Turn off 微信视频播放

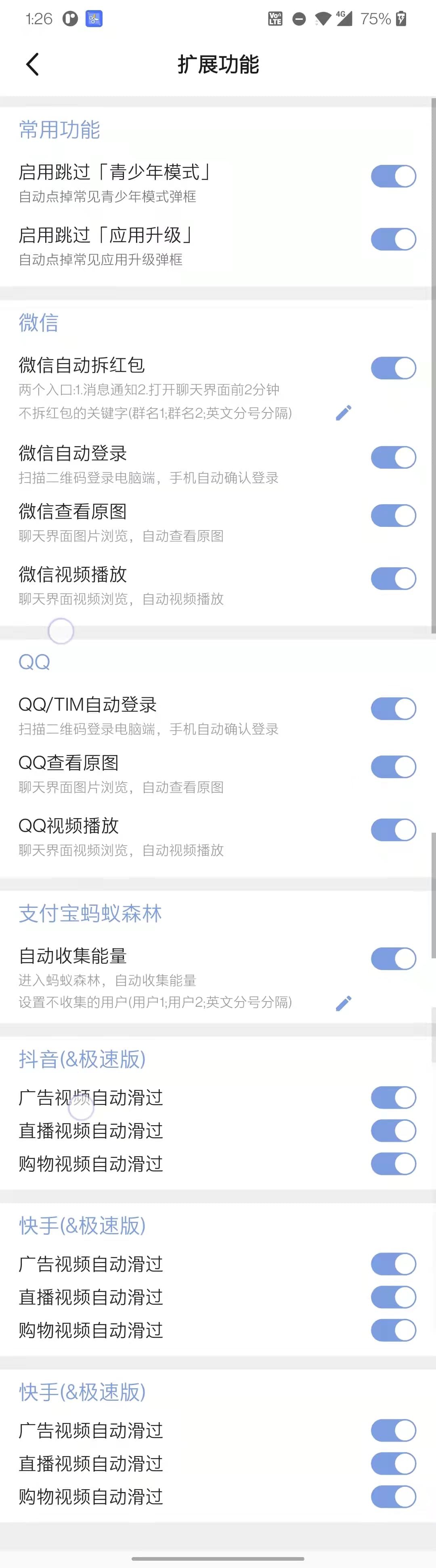click(393, 578)
